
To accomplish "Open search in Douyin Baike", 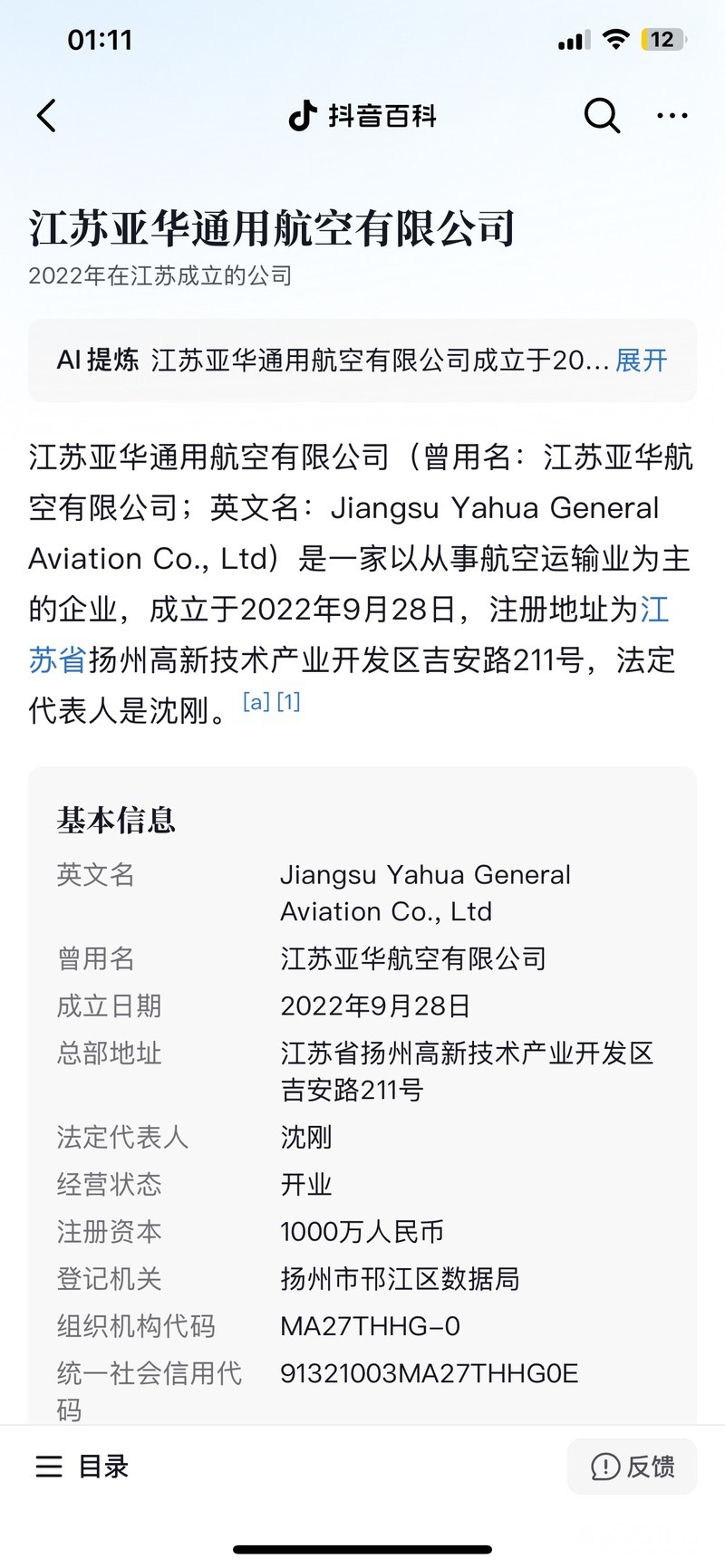I will pyautogui.click(x=602, y=116).
